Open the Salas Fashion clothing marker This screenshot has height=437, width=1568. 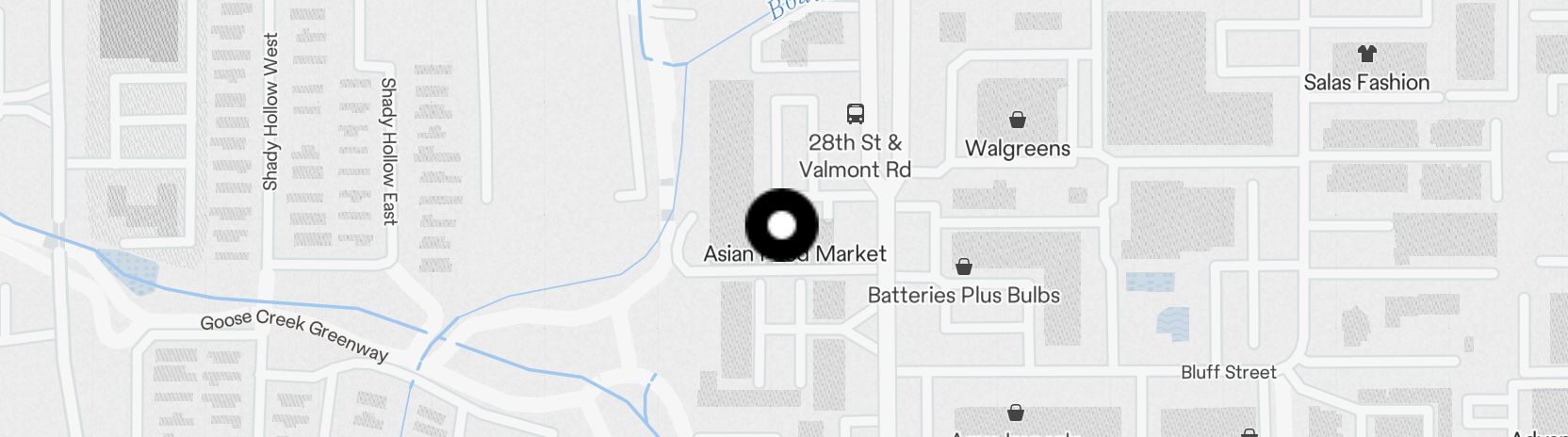click(x=1365, y=55)
